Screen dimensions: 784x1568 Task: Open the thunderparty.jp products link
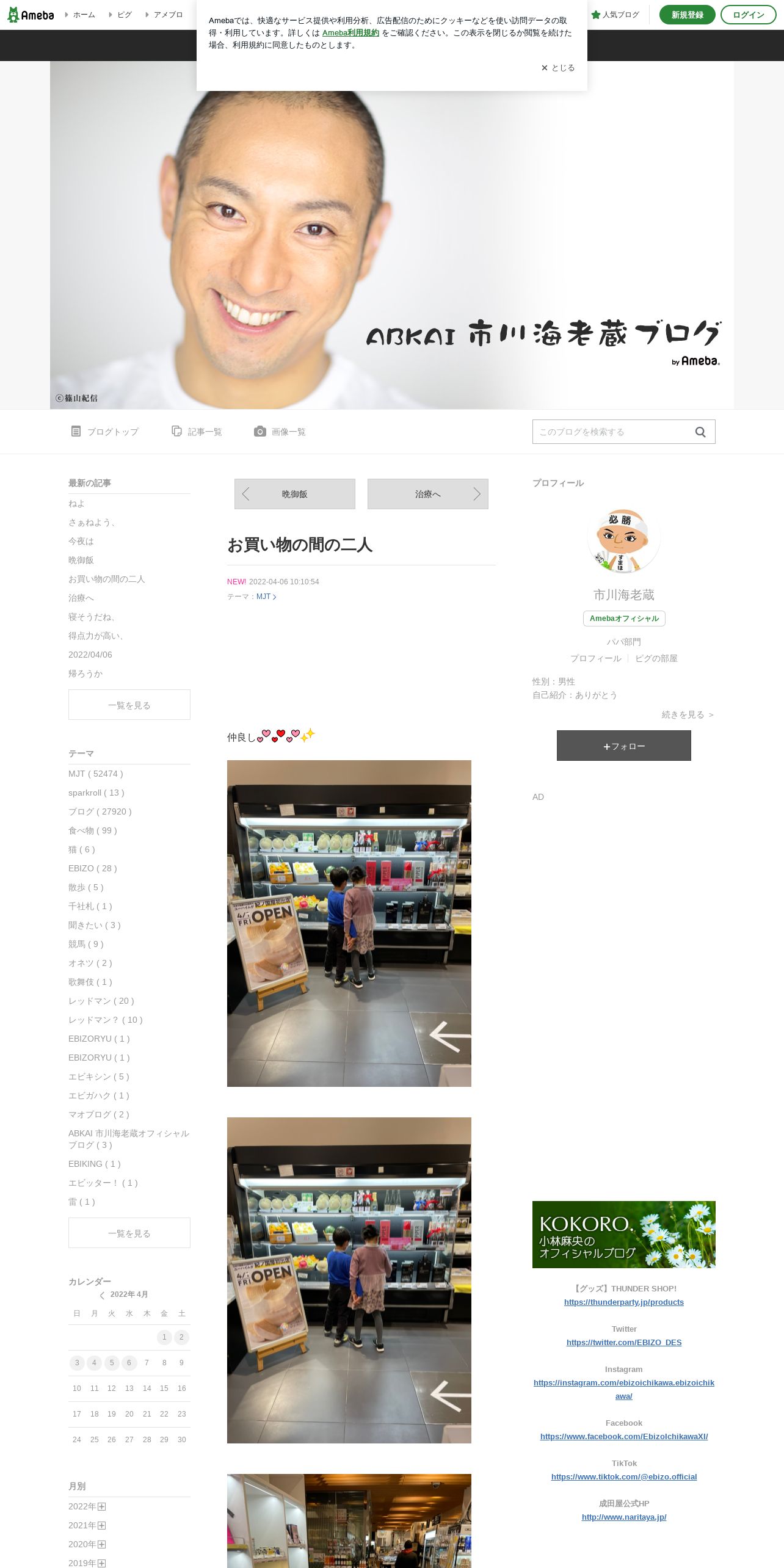[x=624, y=1302]
